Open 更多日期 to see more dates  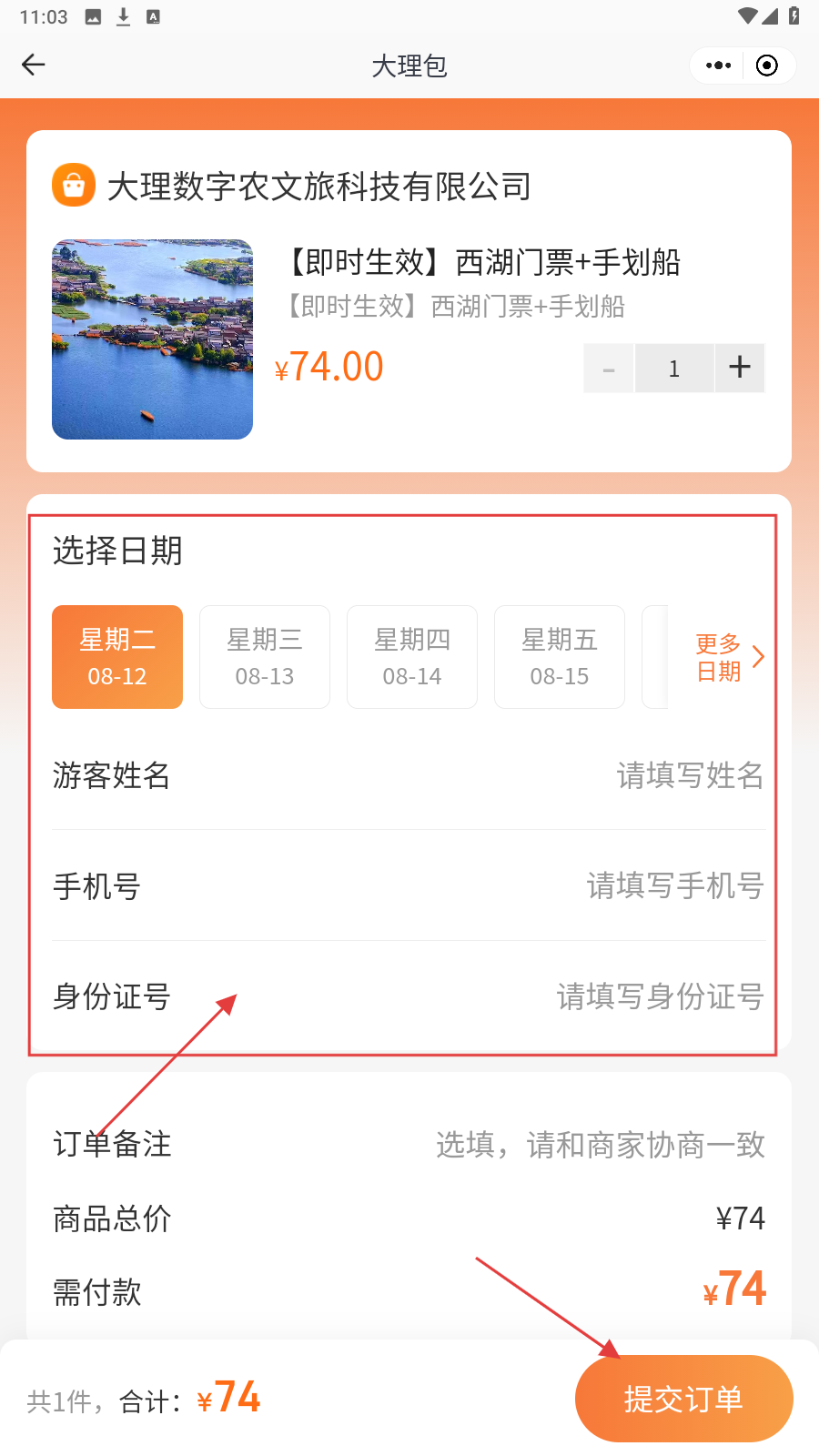tap(728, 657)
